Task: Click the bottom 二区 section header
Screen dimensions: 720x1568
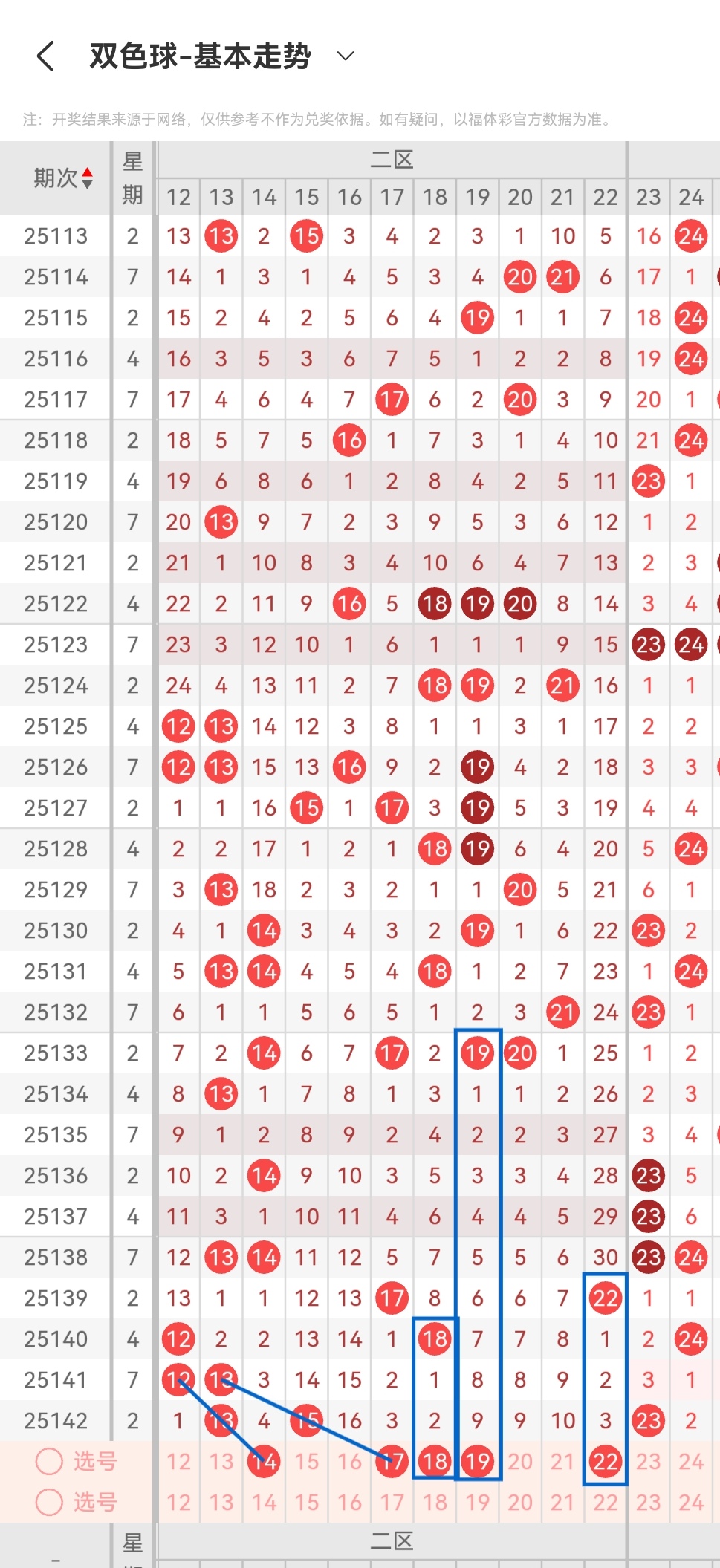Action: point(392,1540)
